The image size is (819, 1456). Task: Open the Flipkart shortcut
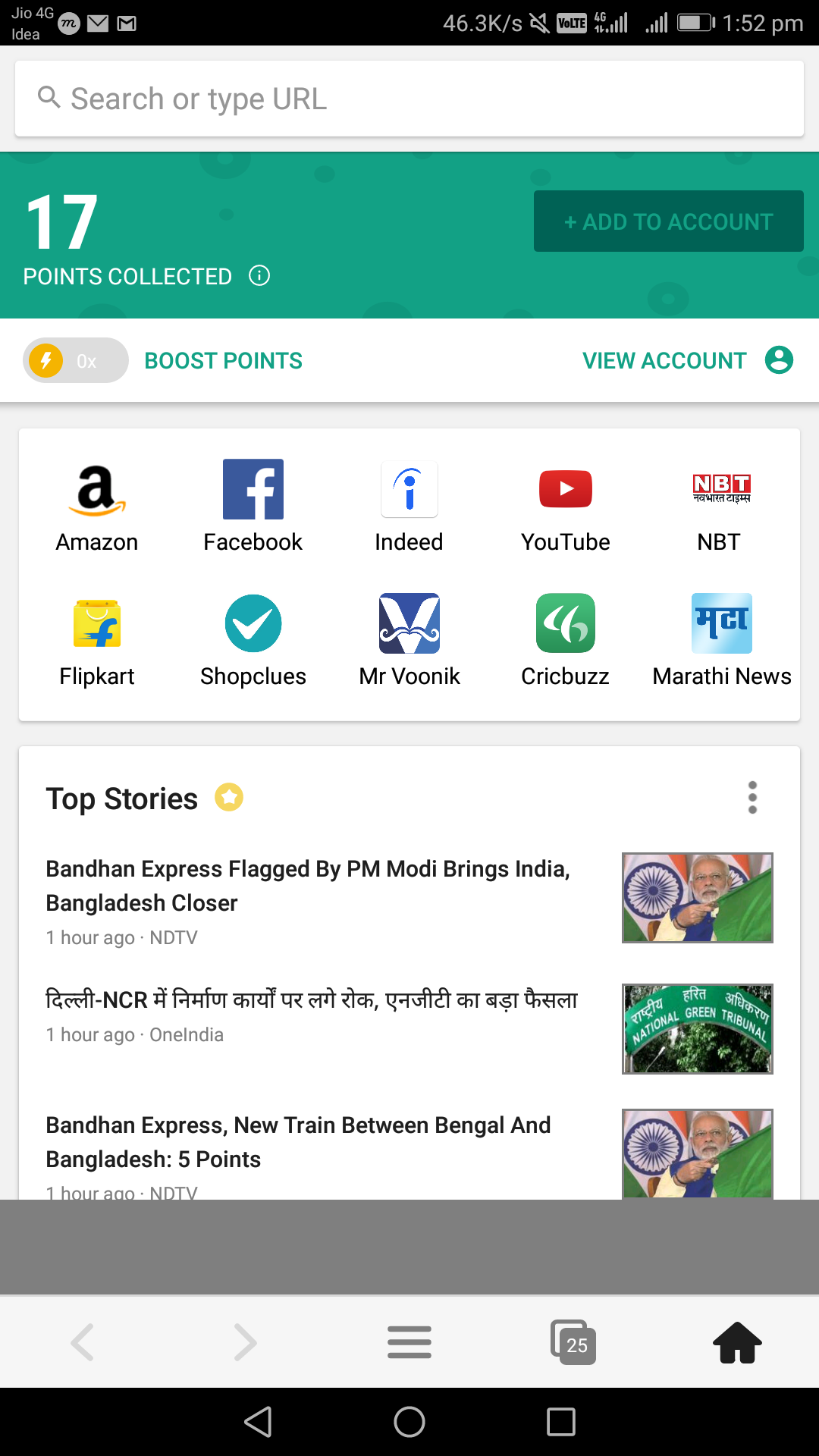(97, 641)
